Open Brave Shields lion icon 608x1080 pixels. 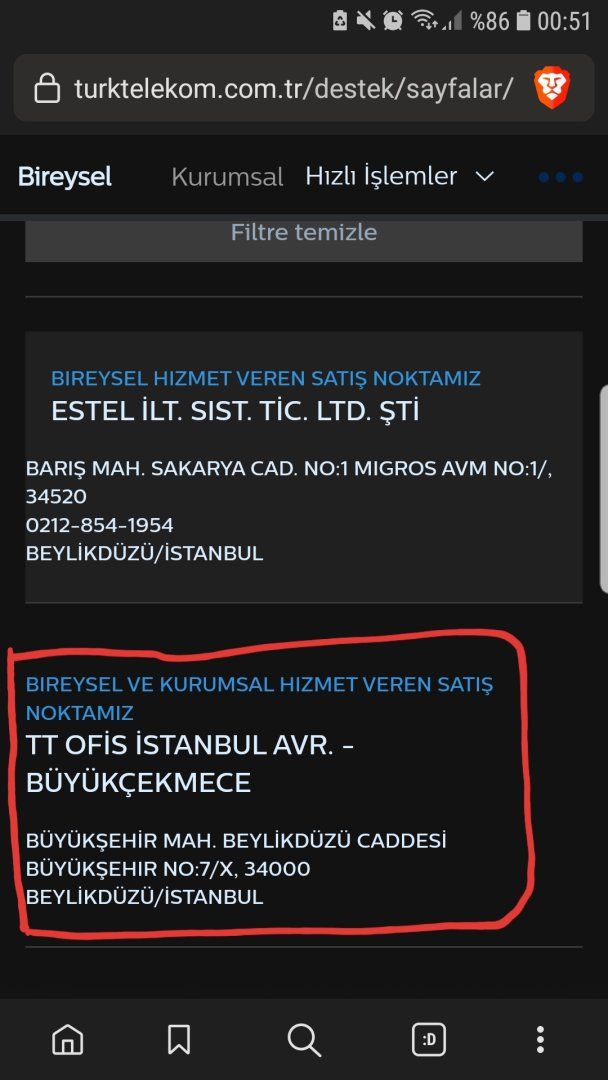[x=551, y=88]
